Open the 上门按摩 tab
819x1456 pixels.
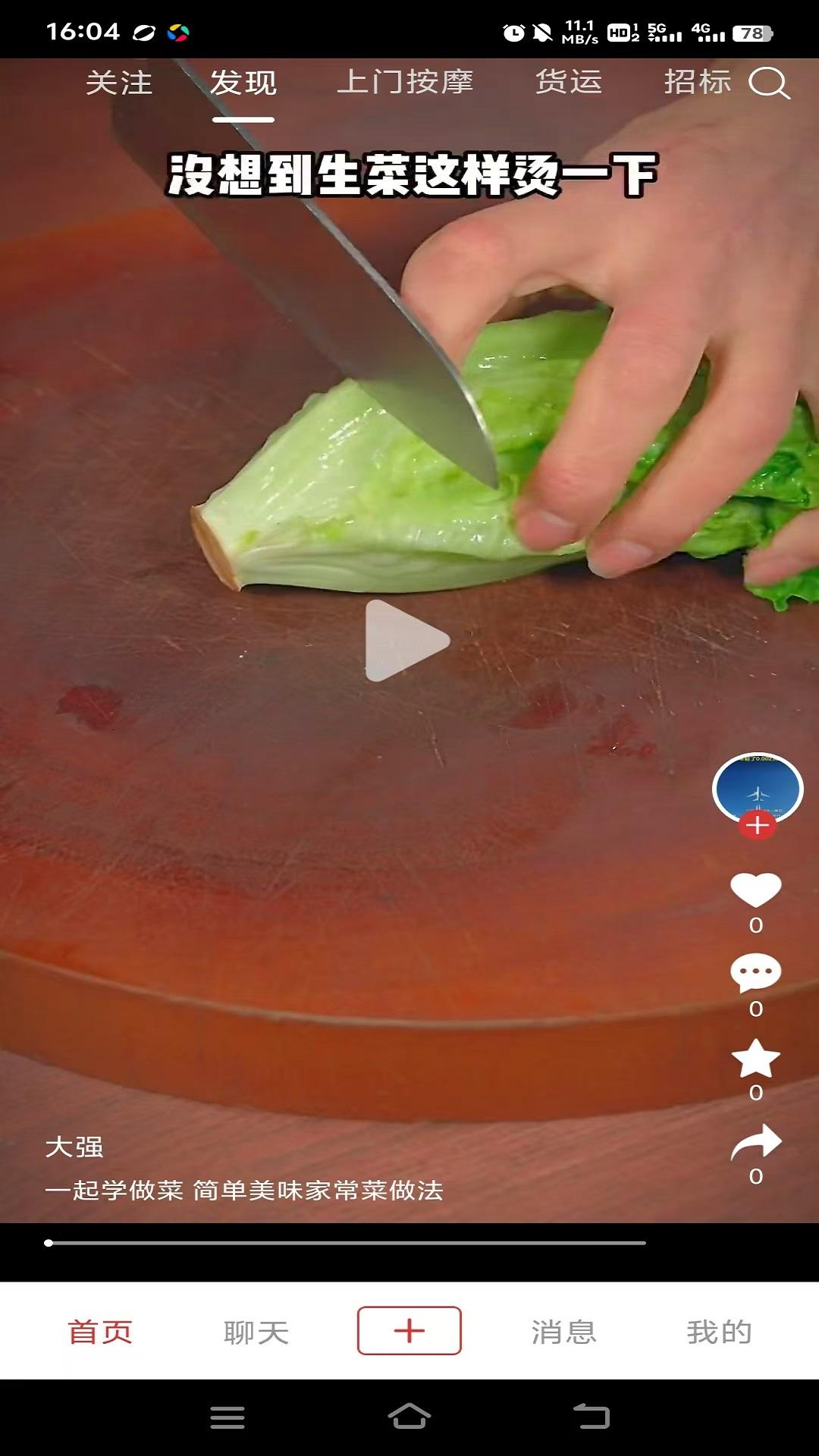[405, 82]
